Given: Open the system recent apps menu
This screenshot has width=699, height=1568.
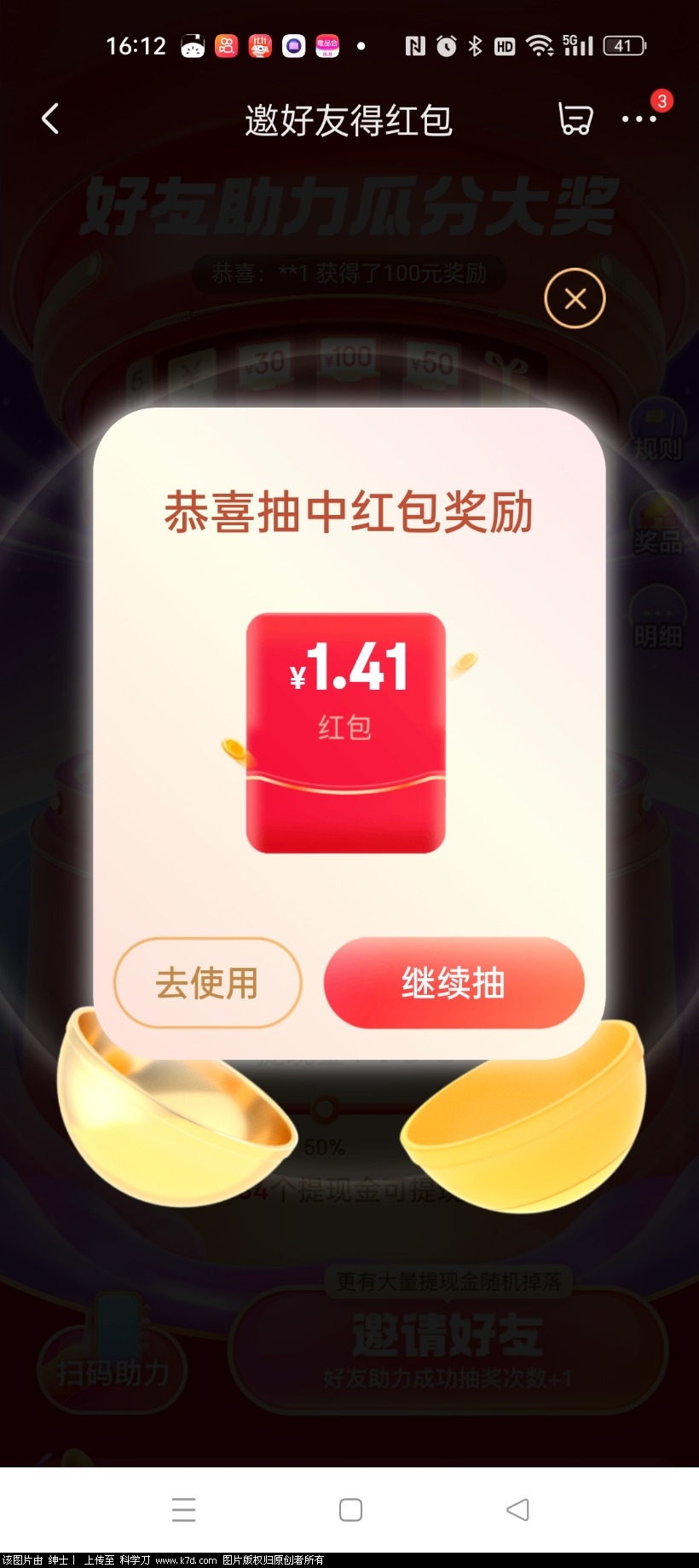Looking at the screenshot, I should [x=183, y=1510].
